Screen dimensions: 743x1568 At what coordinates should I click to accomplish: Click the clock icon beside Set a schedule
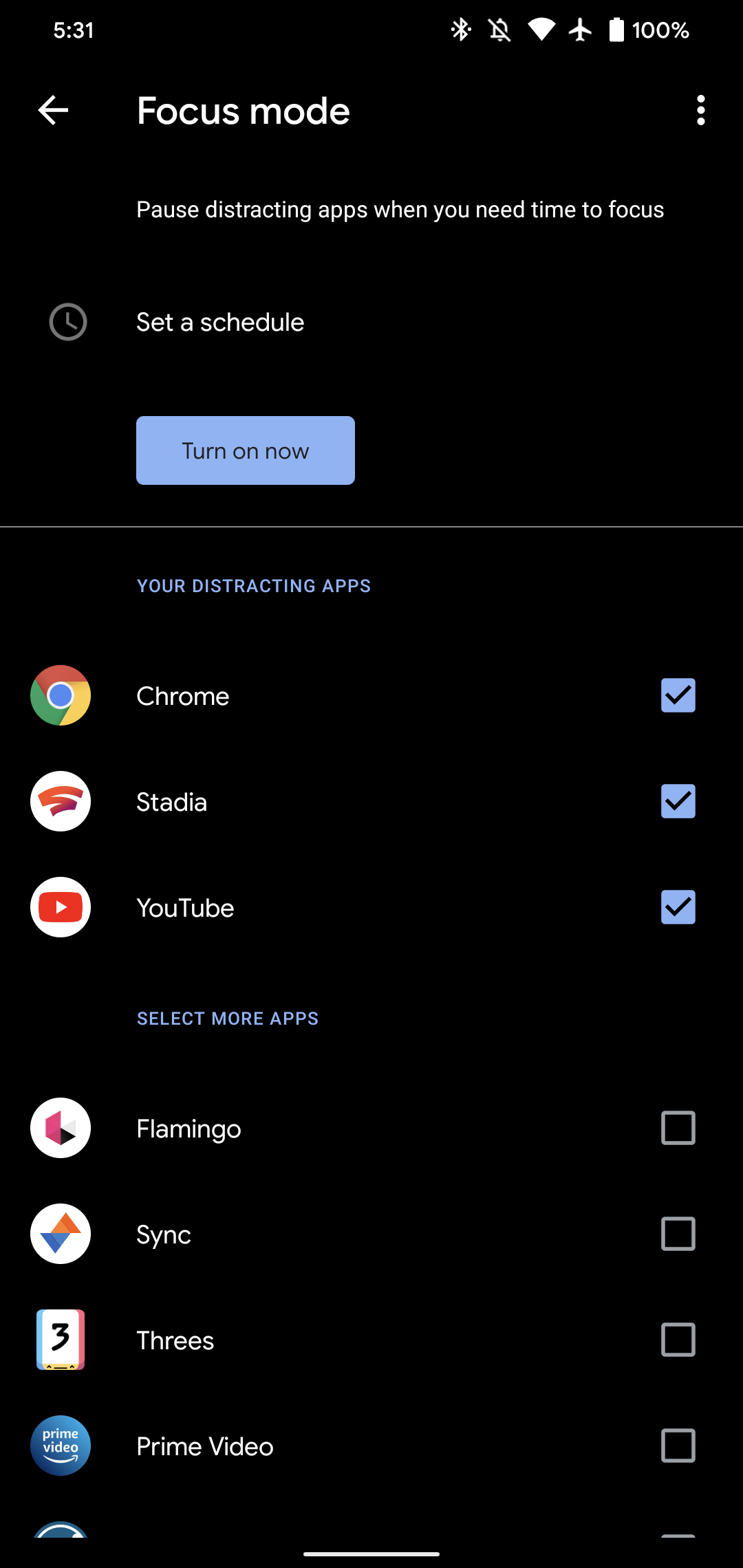tap(67, 321)
